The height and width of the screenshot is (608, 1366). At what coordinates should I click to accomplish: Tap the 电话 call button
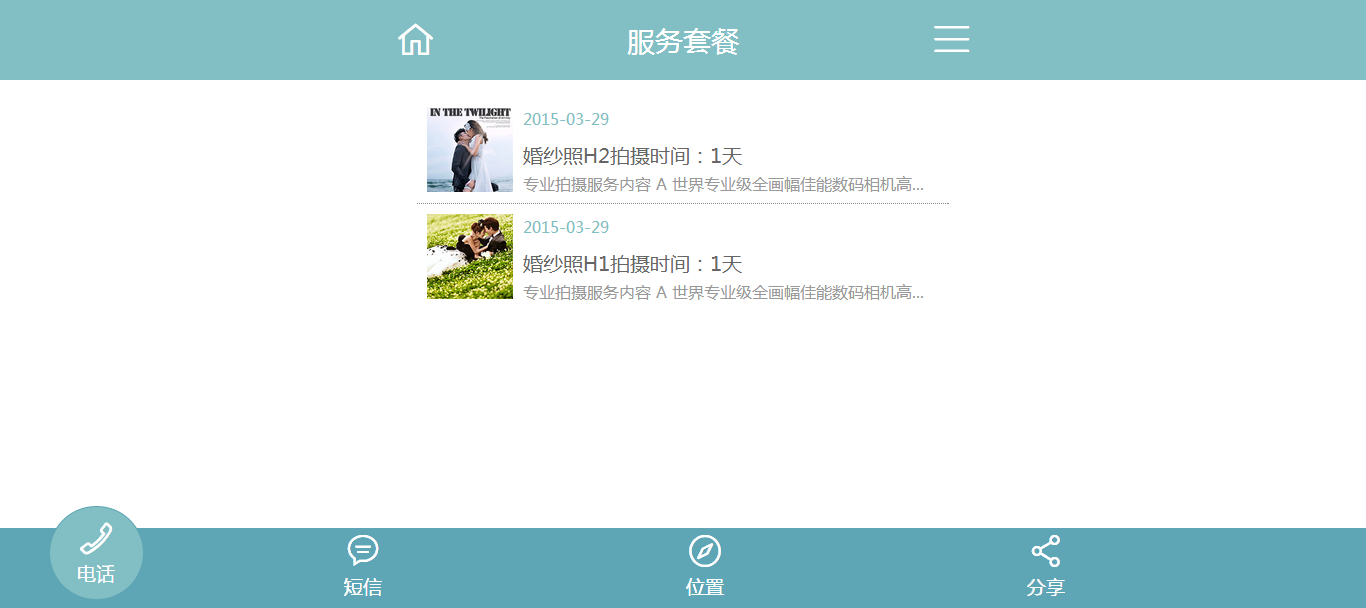(x=96, y=553)
